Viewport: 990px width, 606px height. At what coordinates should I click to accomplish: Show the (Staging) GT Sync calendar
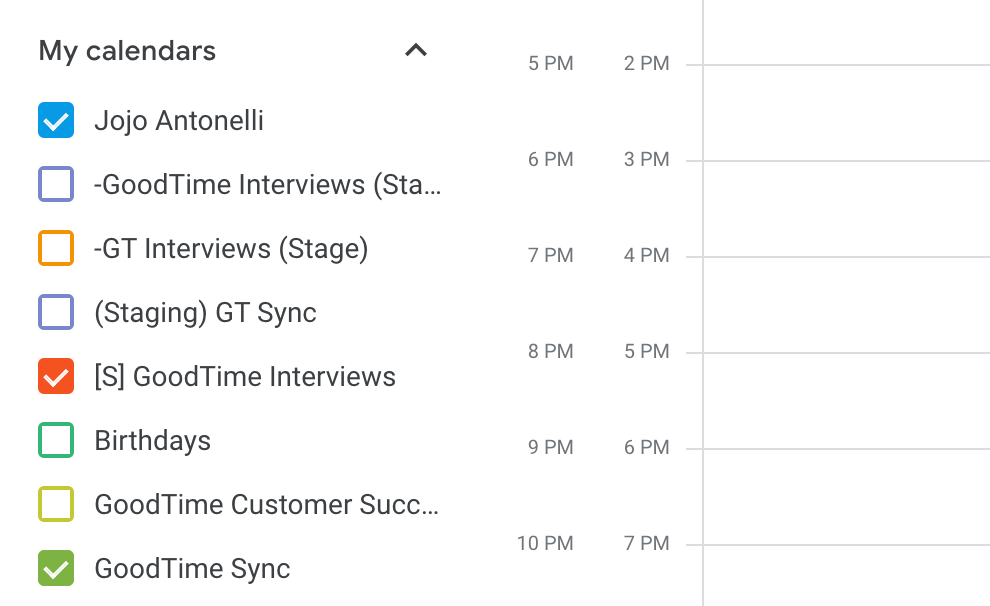click(56, 313)
